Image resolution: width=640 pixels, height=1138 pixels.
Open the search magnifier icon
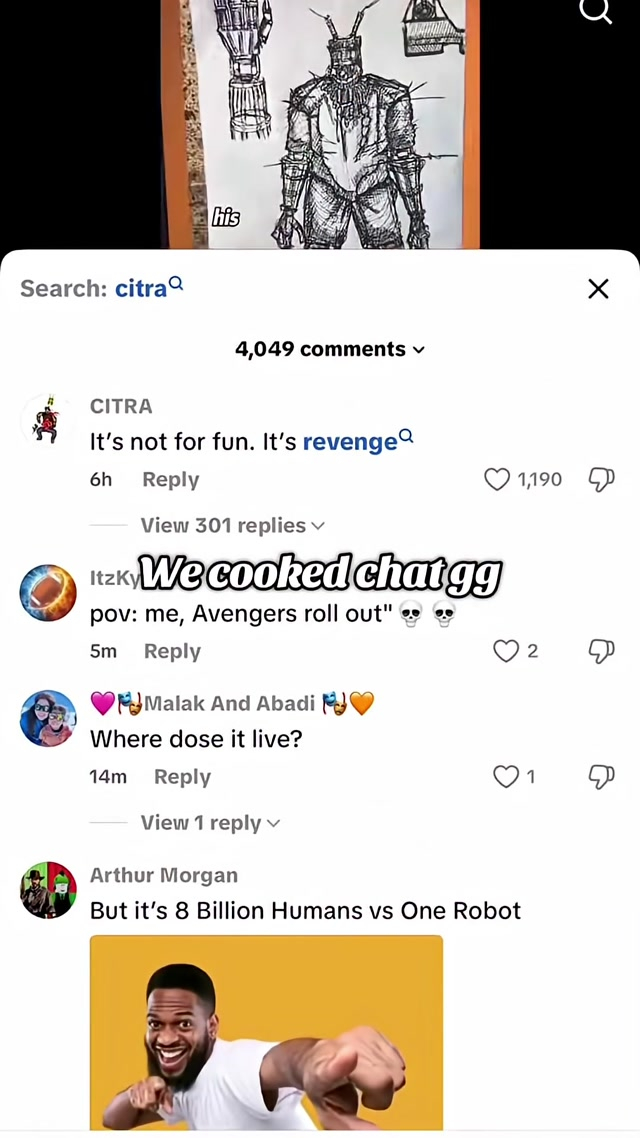[596, 12]
